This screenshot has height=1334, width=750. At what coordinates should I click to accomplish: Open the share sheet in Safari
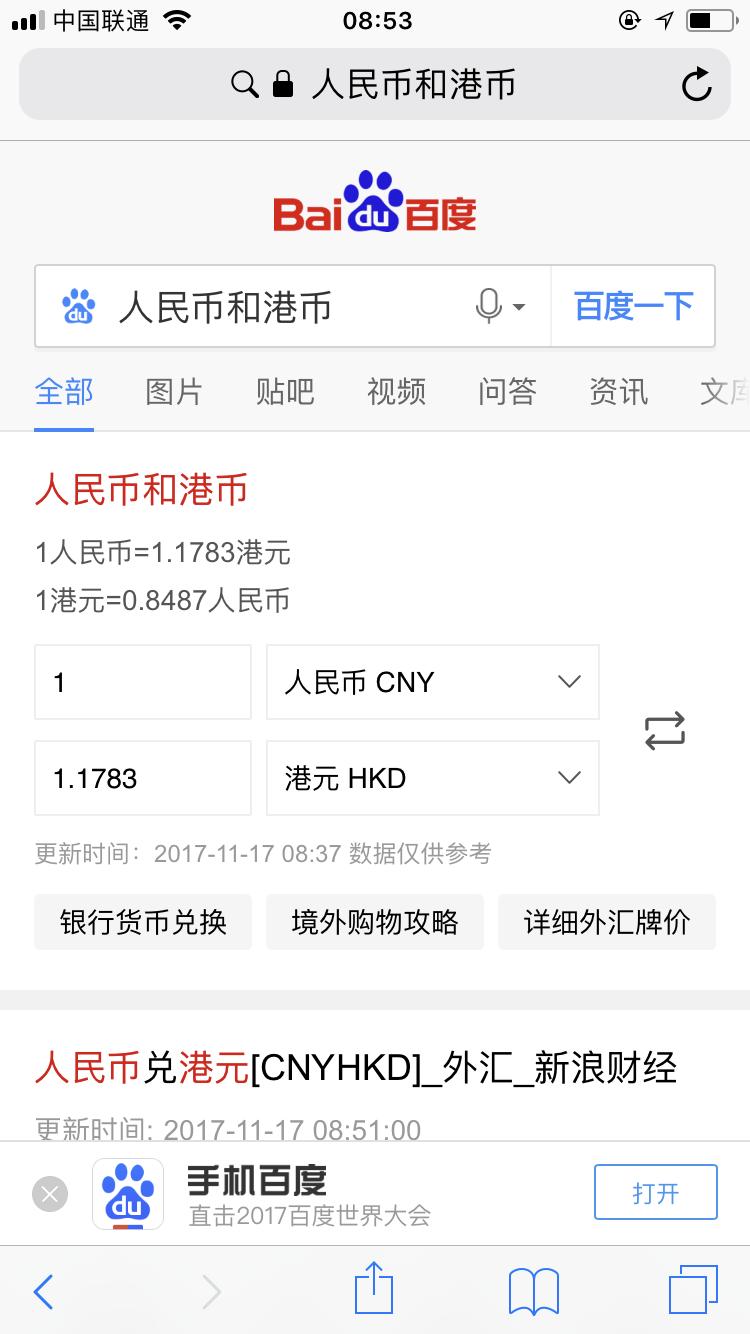(x=373, y=1291)
